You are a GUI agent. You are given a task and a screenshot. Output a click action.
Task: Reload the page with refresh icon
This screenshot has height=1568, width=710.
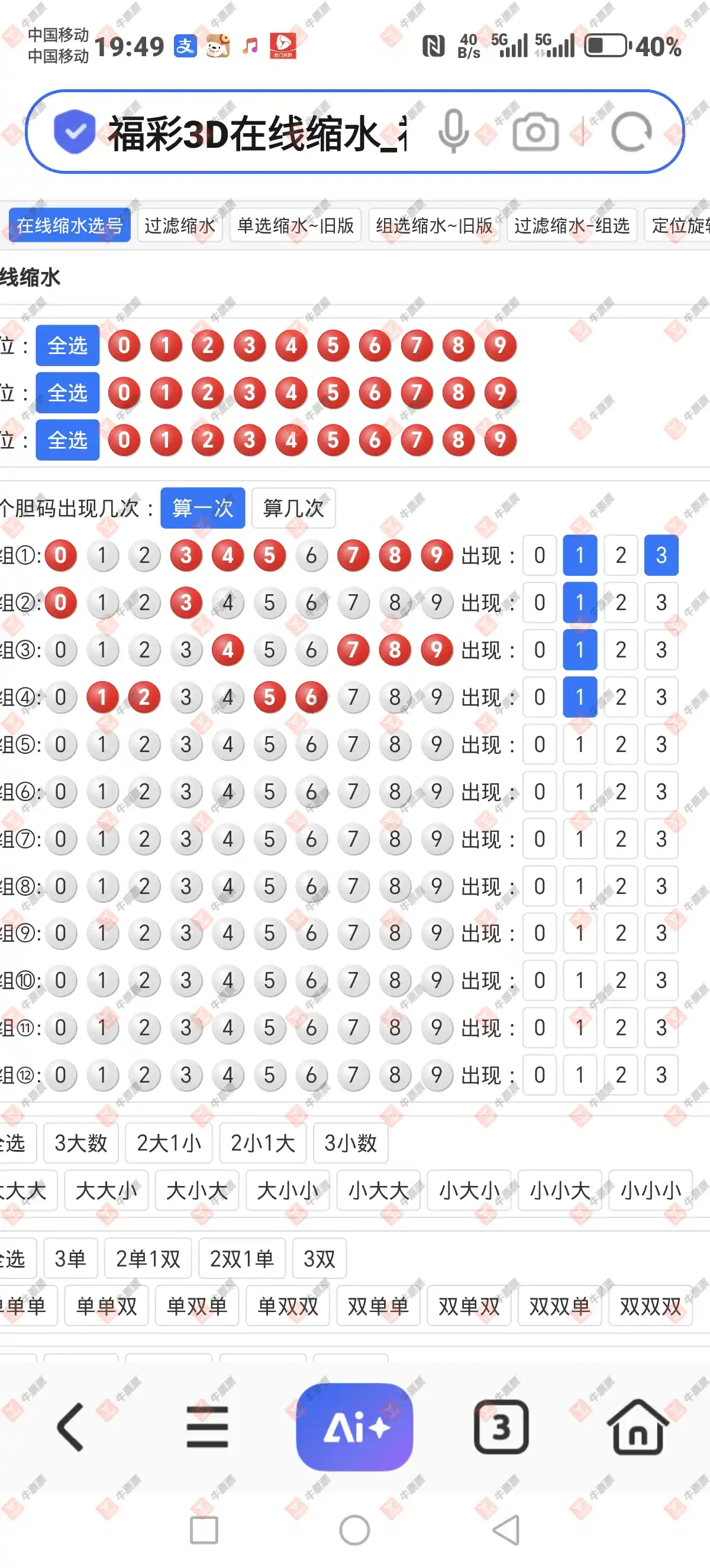click(x=631, y=132)
